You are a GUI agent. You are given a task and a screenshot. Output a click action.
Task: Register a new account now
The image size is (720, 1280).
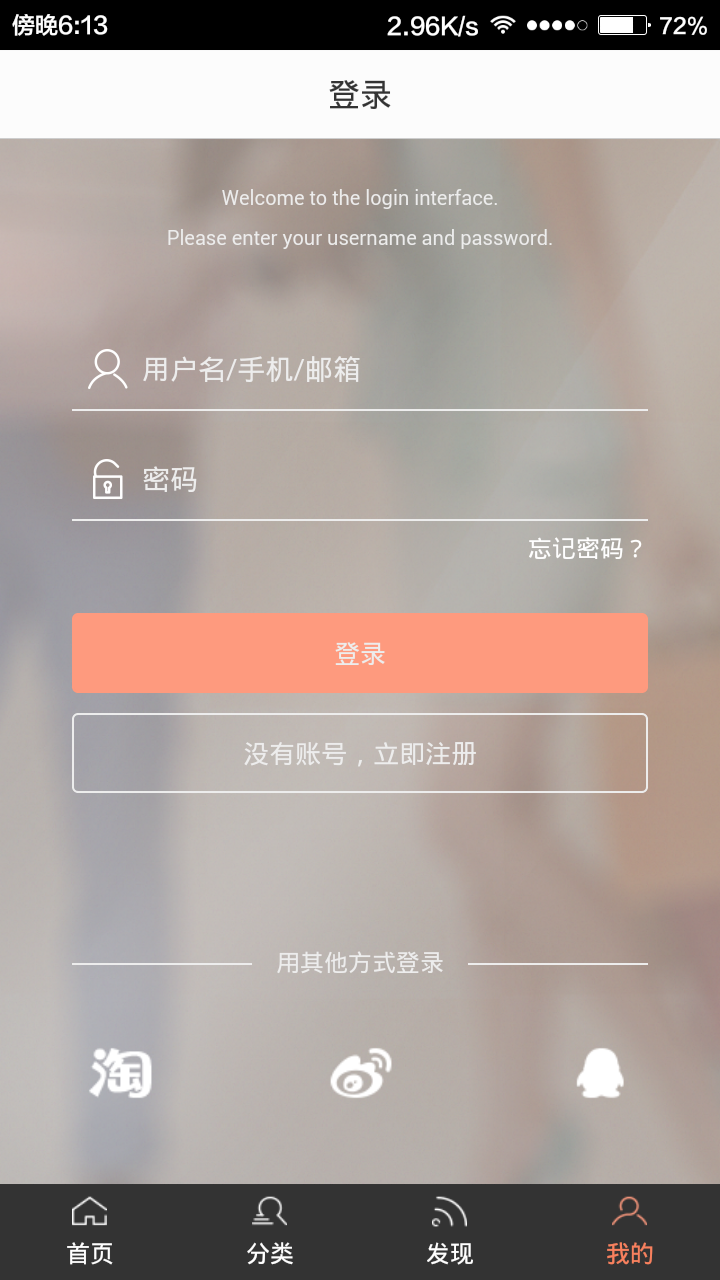(x=360, y=753)
